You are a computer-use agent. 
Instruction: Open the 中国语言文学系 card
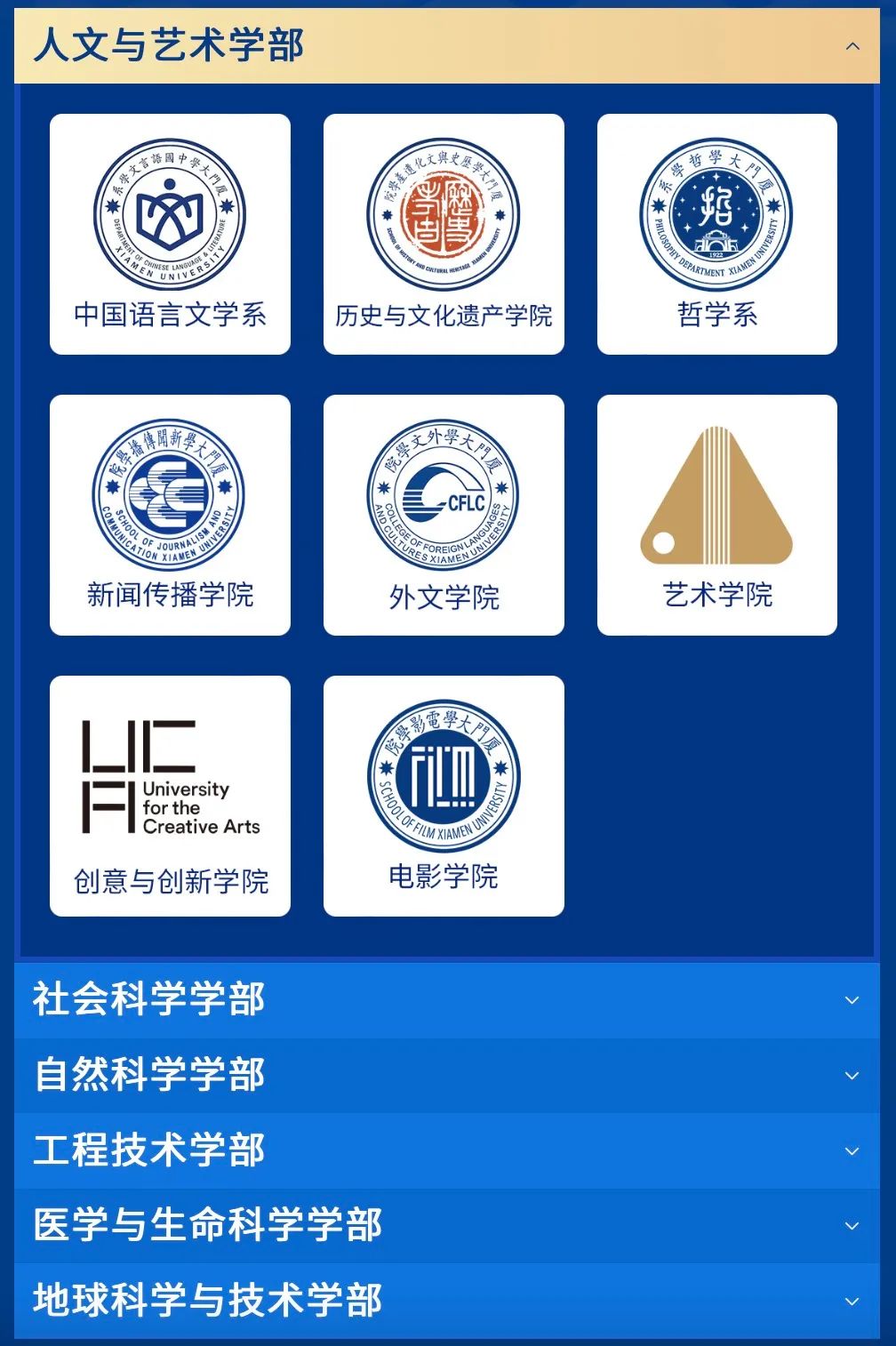pos(170,234)
